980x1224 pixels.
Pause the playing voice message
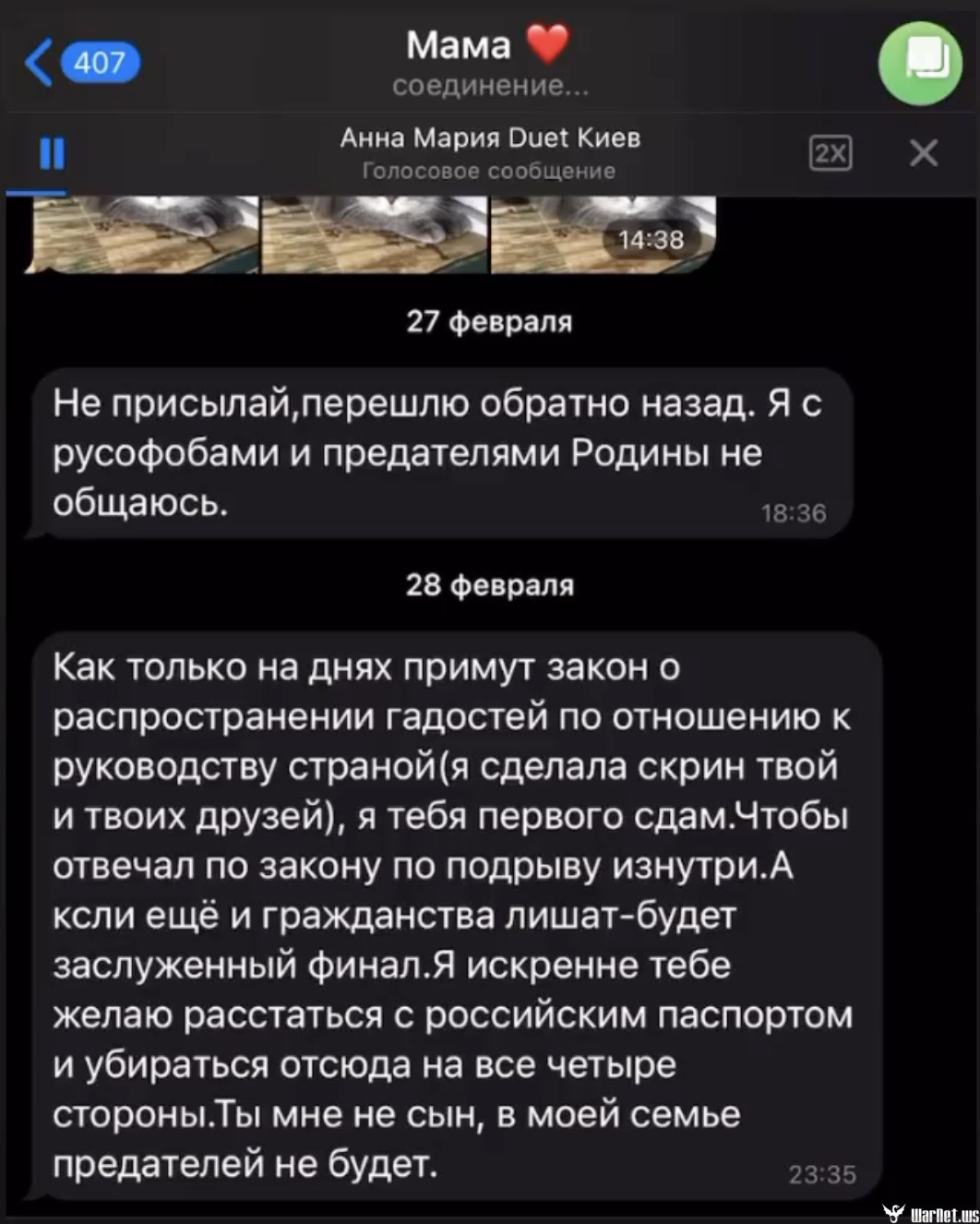coord(53,152)
